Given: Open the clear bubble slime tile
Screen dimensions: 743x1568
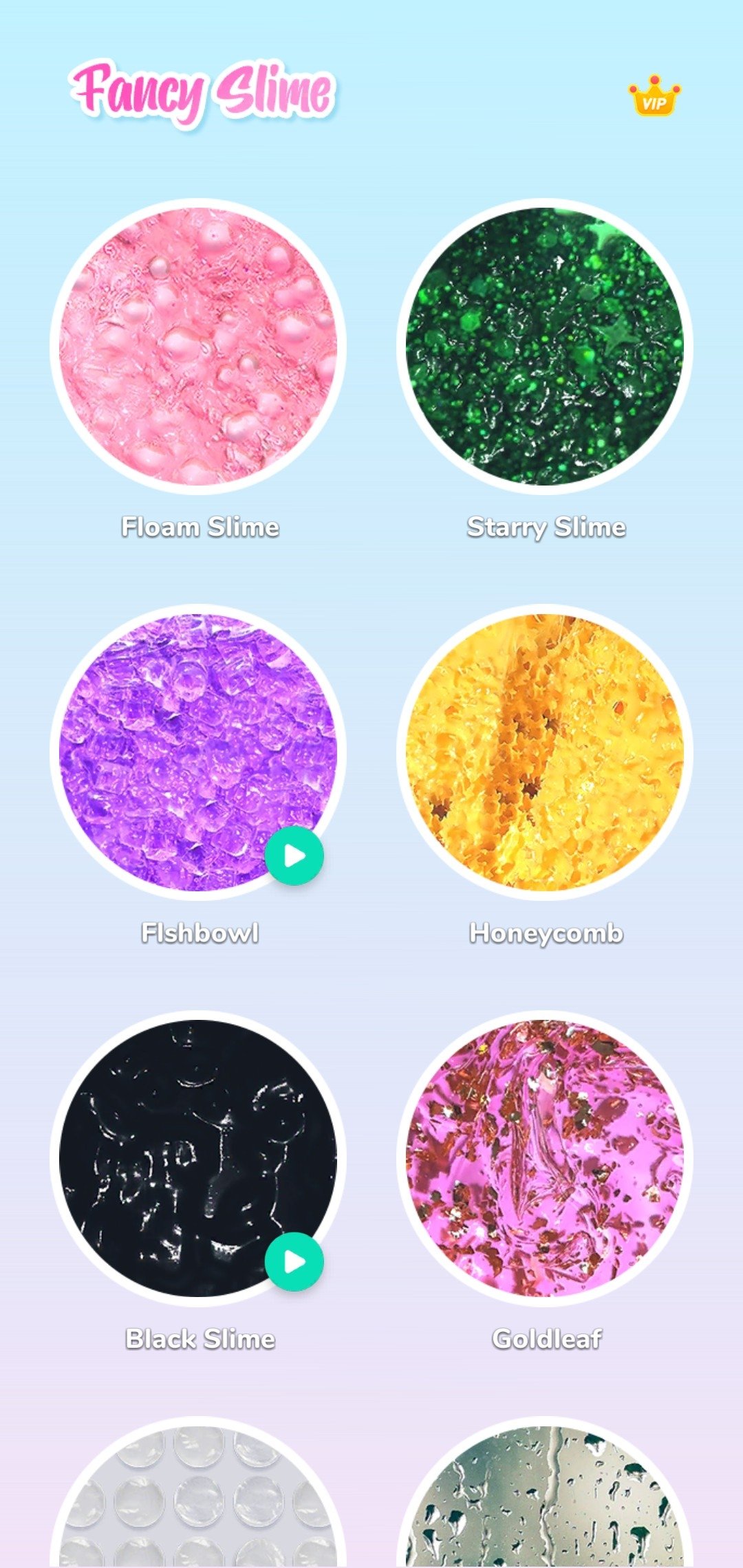Looking at the screenshot, I should click(198, 1499).
